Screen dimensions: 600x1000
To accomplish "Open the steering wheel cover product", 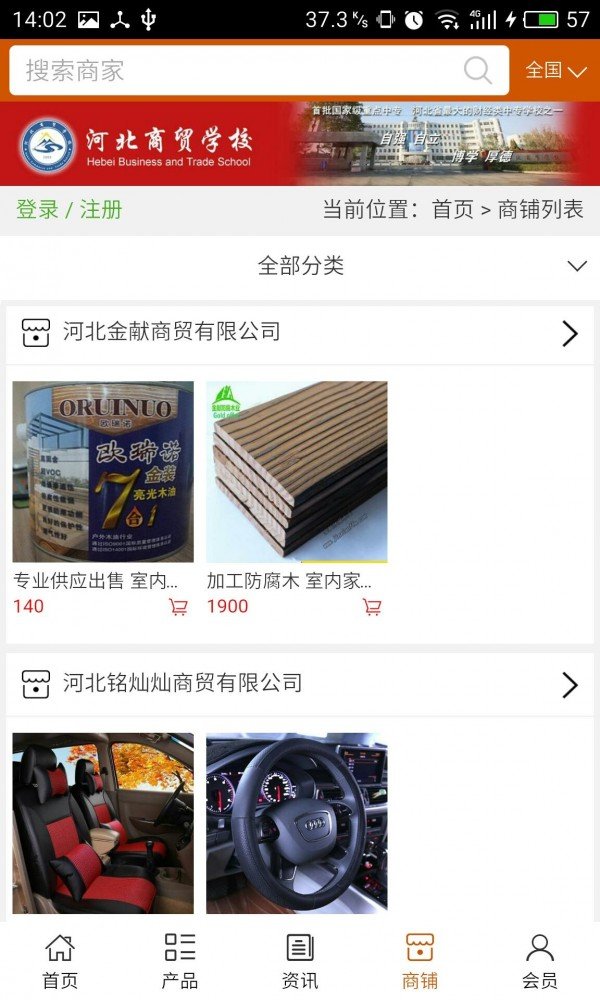I will [x=296, y=823].
